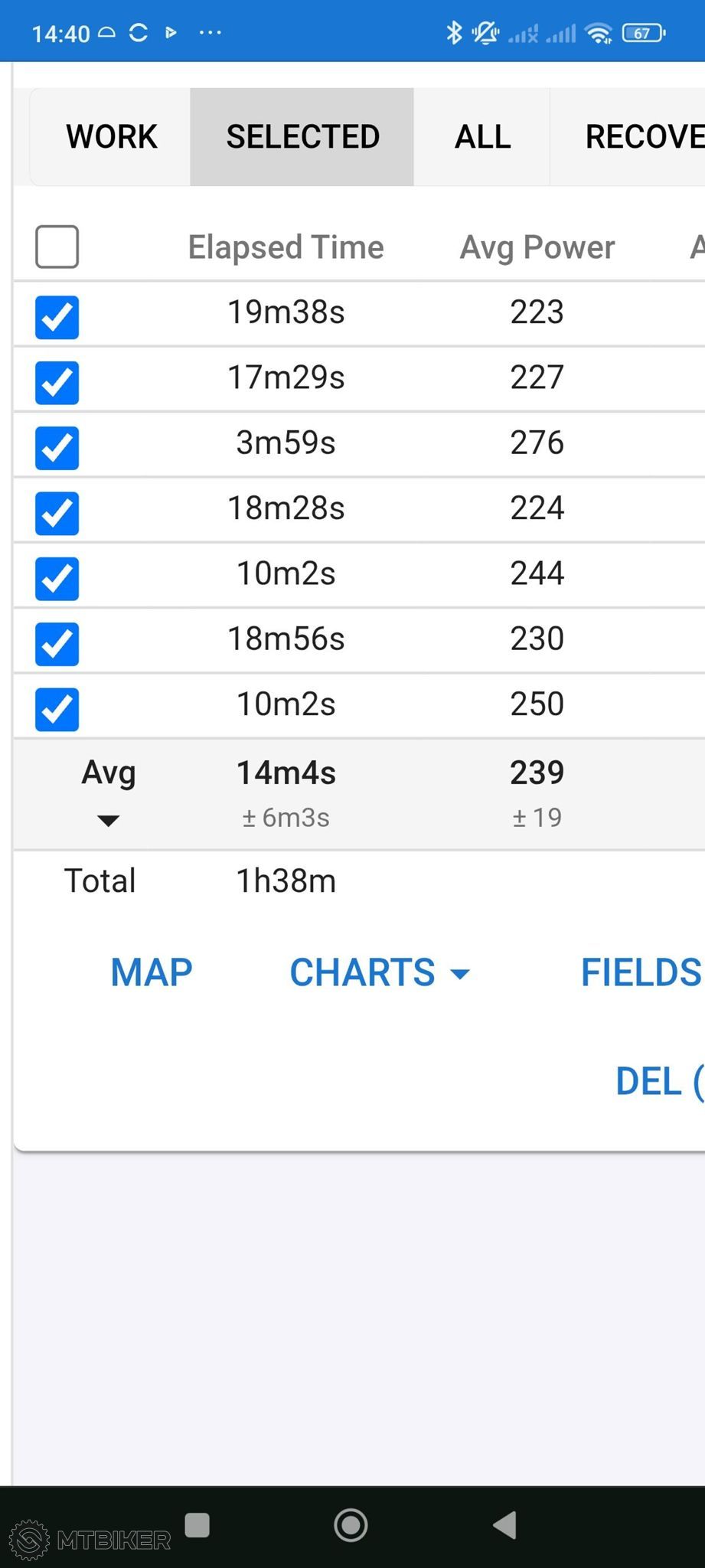Open the MAP view

(152, 972)
